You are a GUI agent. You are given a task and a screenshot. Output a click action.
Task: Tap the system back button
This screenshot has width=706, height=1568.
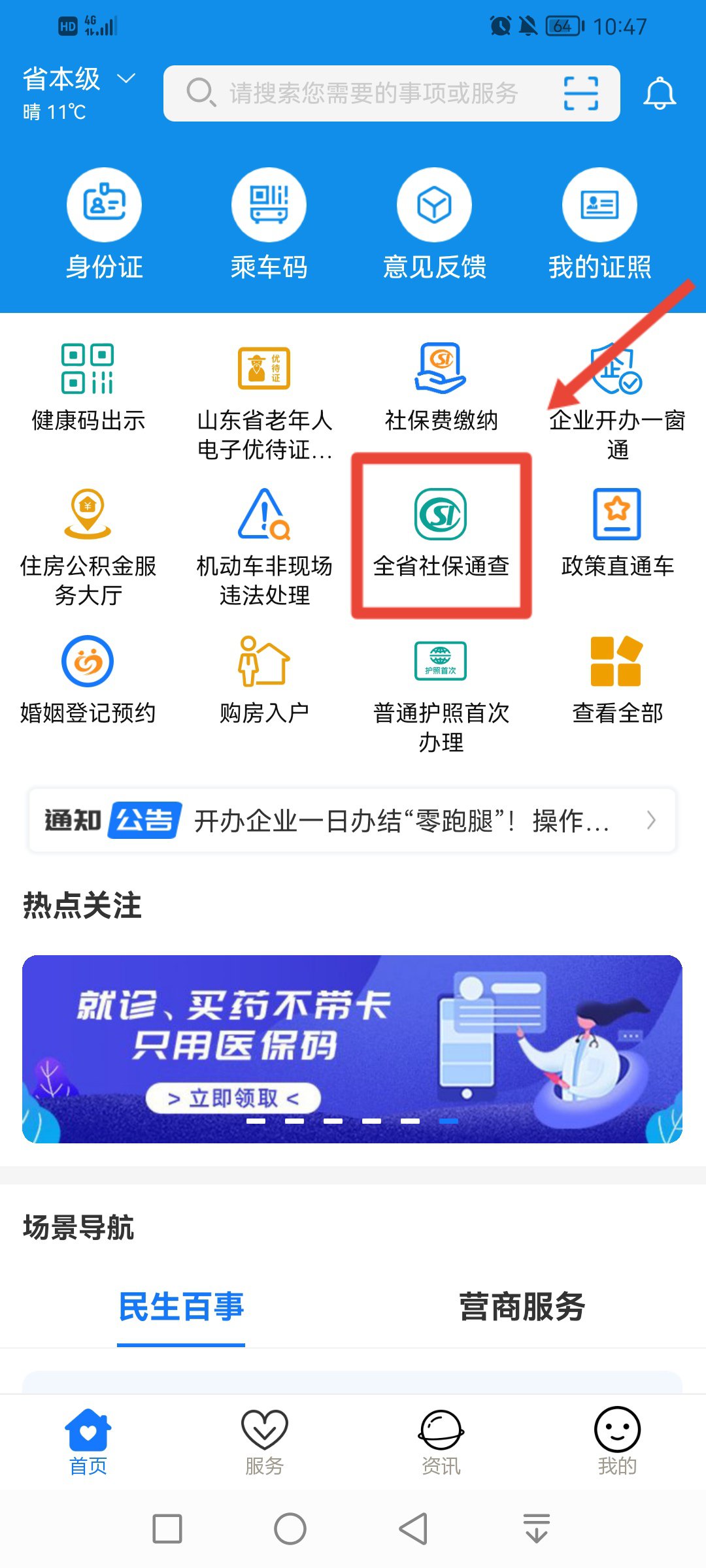coord(413,1529)
